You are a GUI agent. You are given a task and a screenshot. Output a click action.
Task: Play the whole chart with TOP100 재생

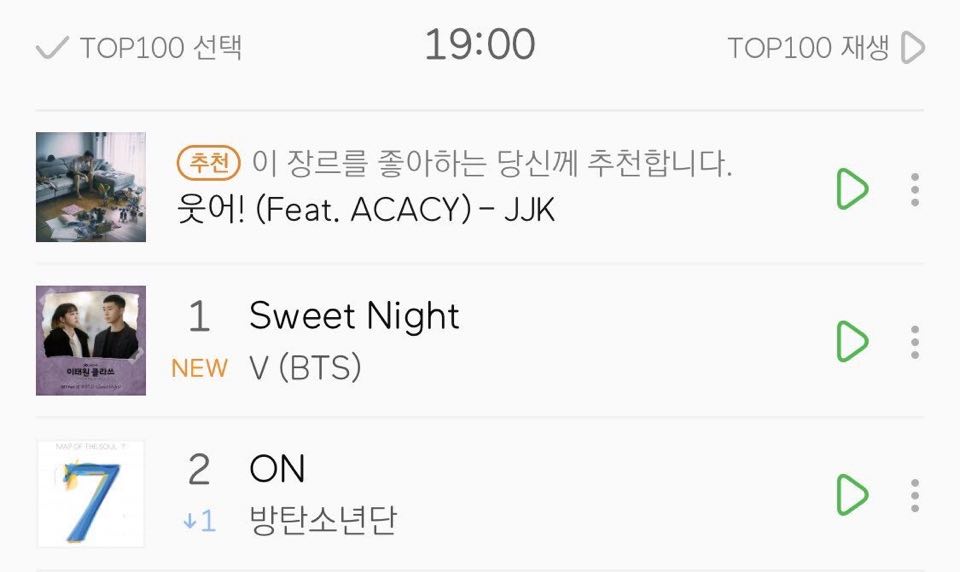pyautogui.click(x=826, y=47)
